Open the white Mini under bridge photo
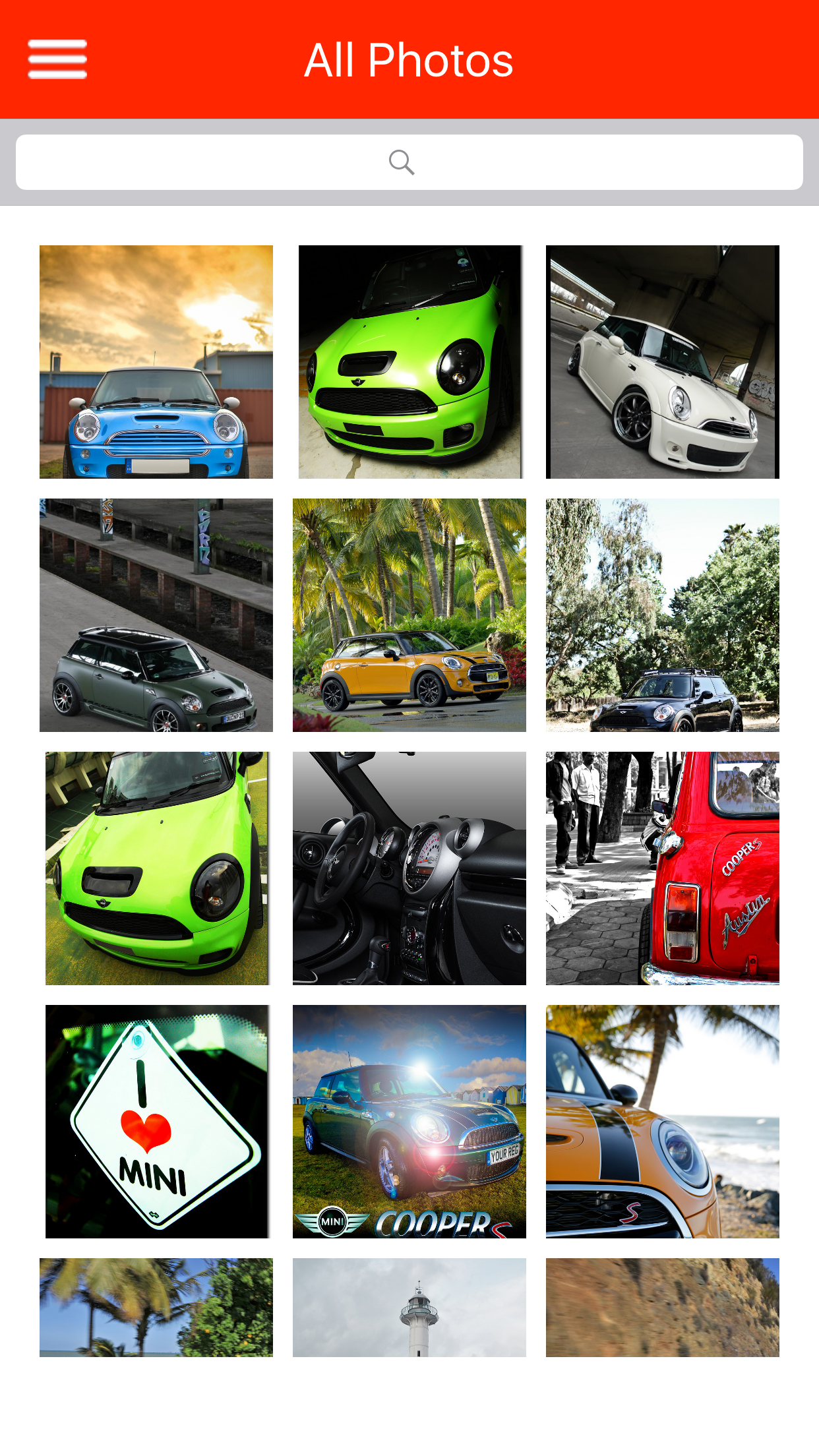 tap(663, 362)
